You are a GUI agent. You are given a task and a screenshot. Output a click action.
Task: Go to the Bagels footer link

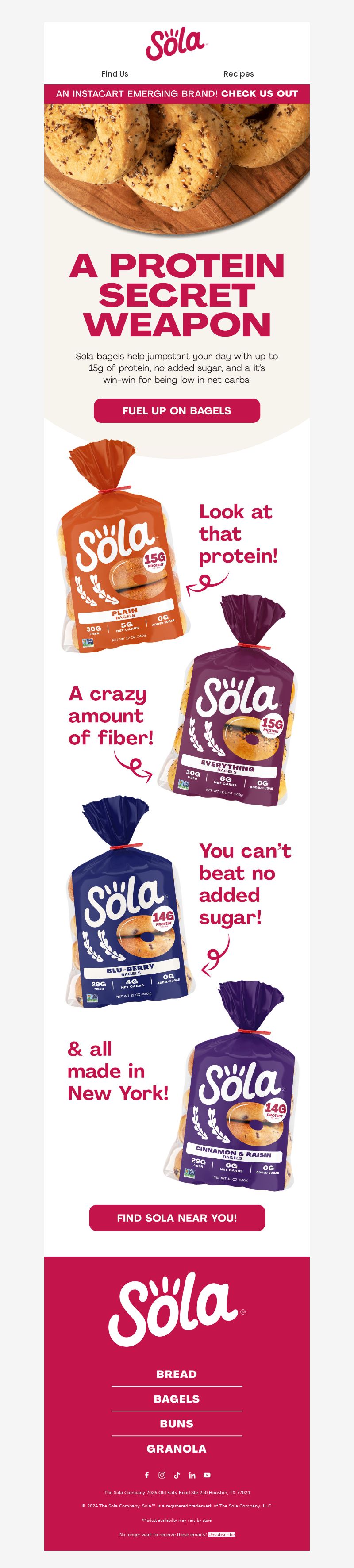(177, 1399)
